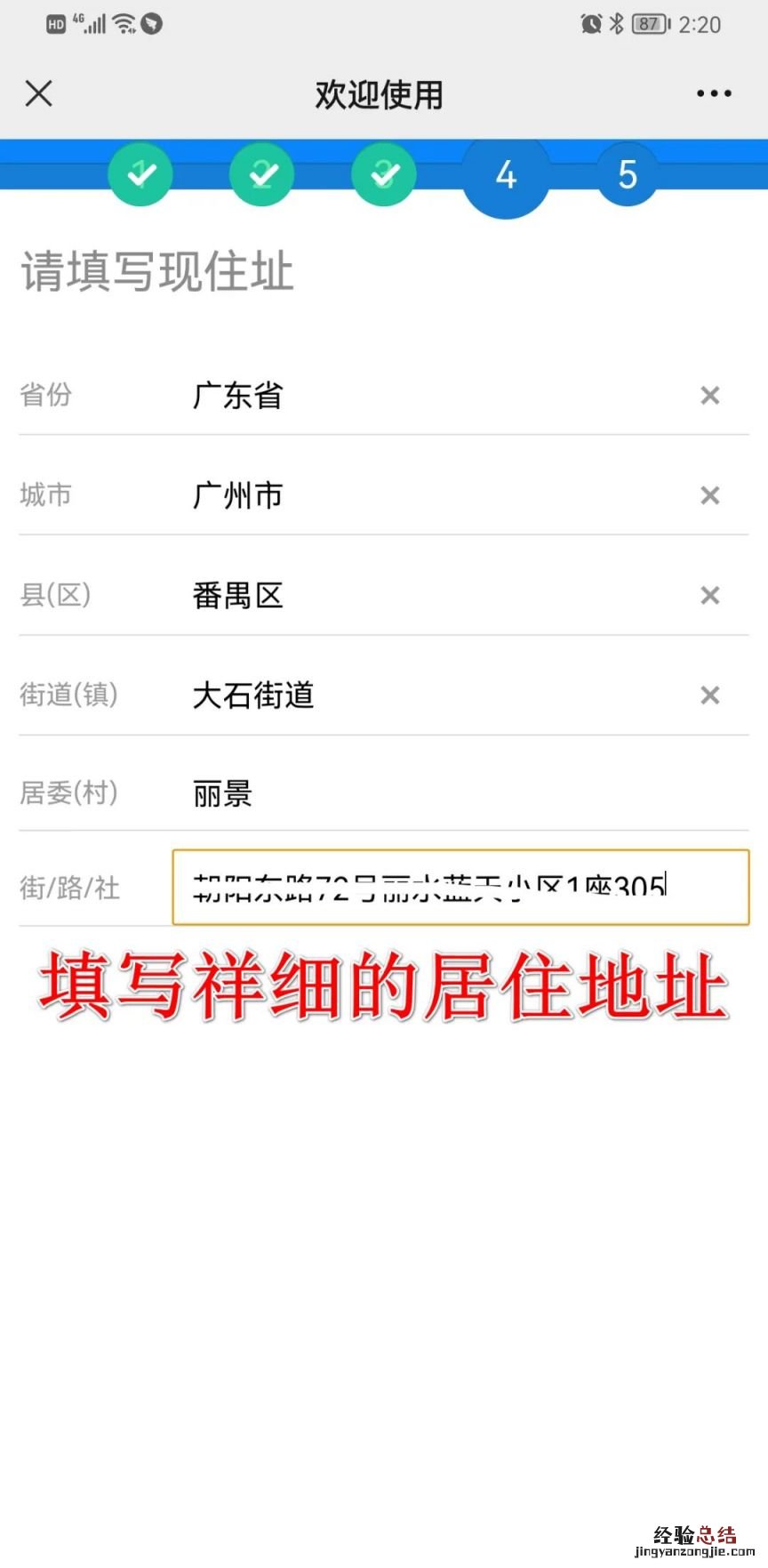Go back to completed step 1
Screen dimensions: 768x1568
(x=140, y=174)
